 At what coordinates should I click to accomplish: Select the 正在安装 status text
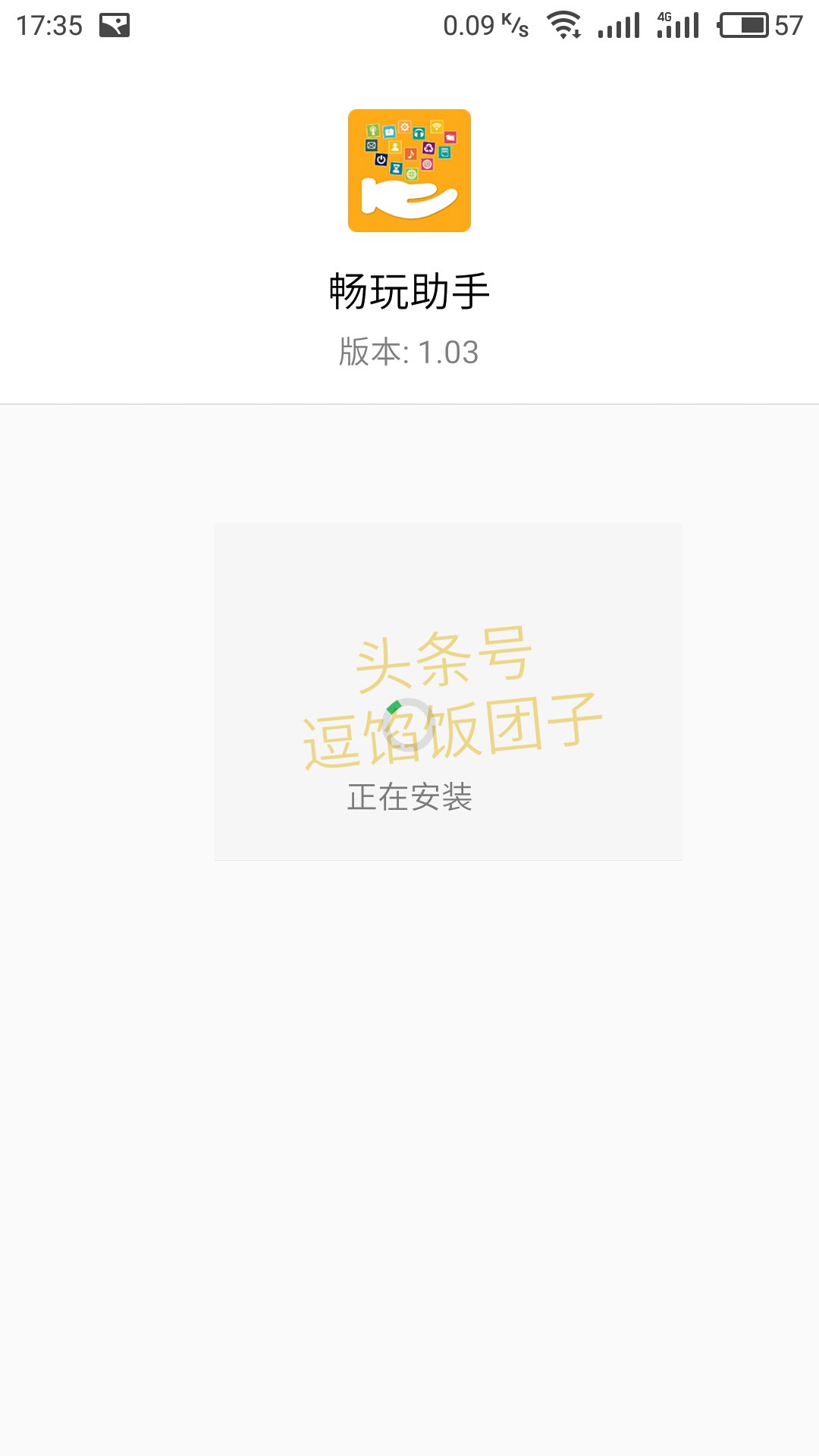[x=409, y=798]
